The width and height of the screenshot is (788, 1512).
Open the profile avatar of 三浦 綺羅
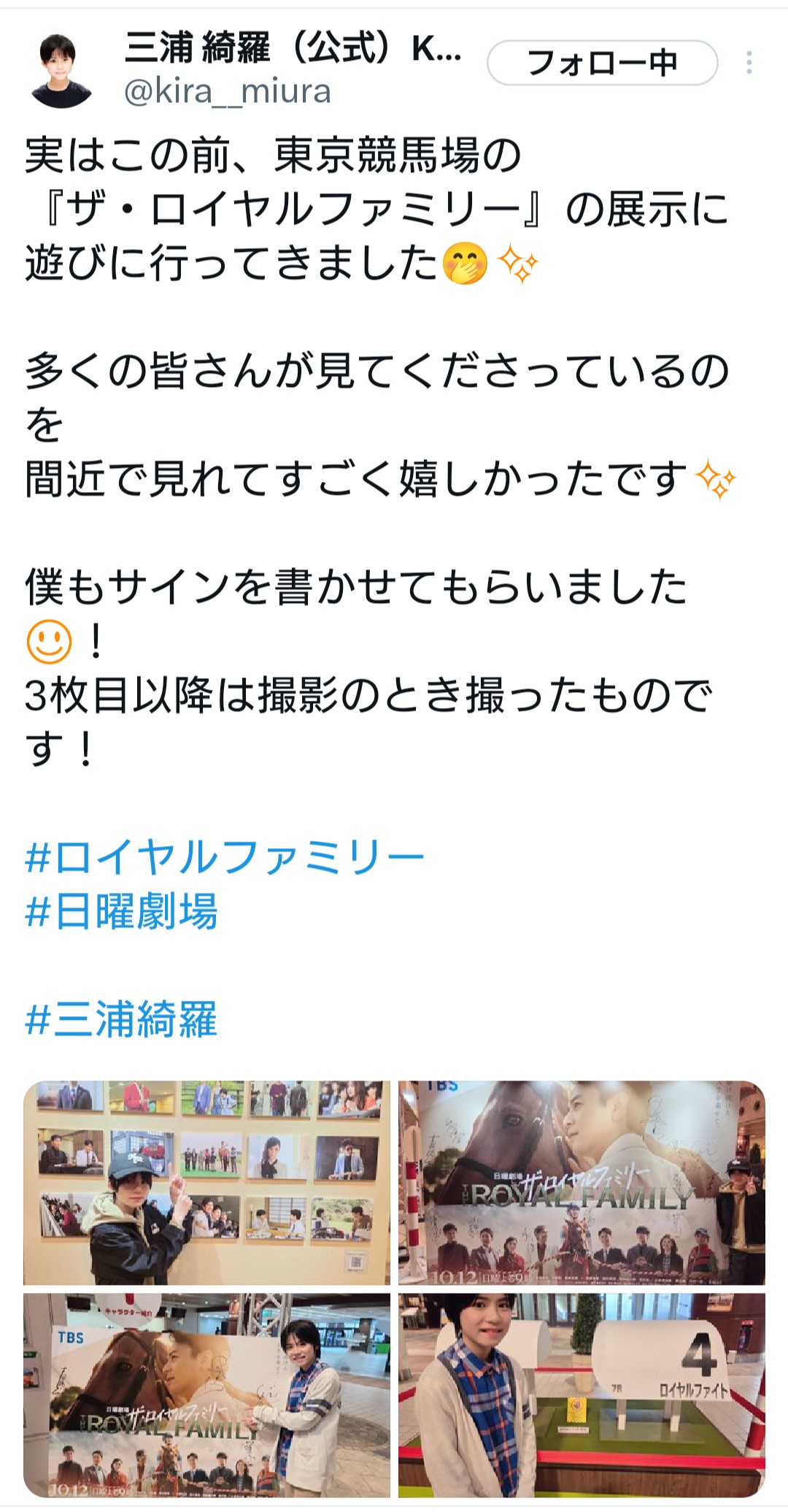(61, 72)
